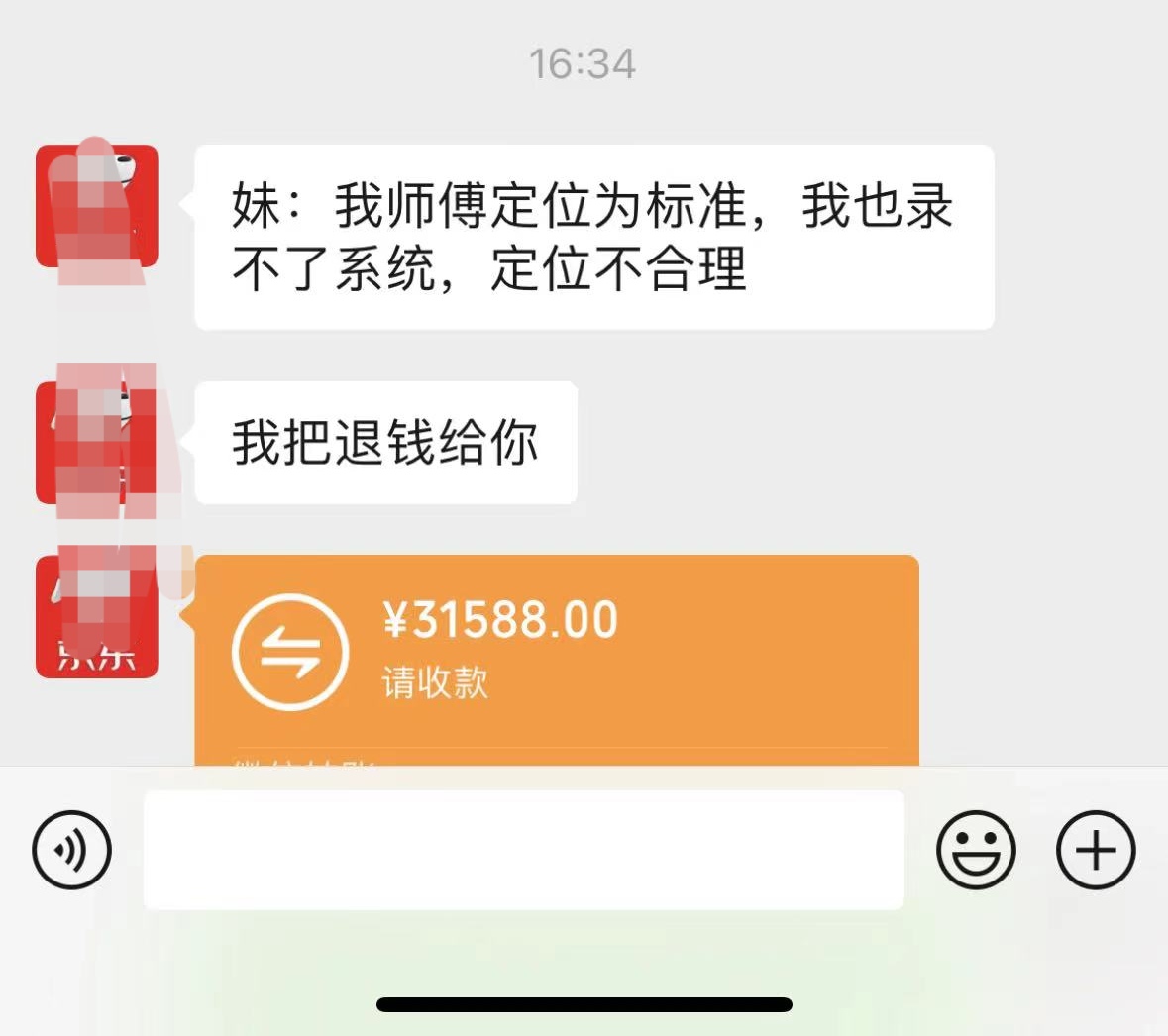
Task: Tap the message text field
Action: click(523, 850)
